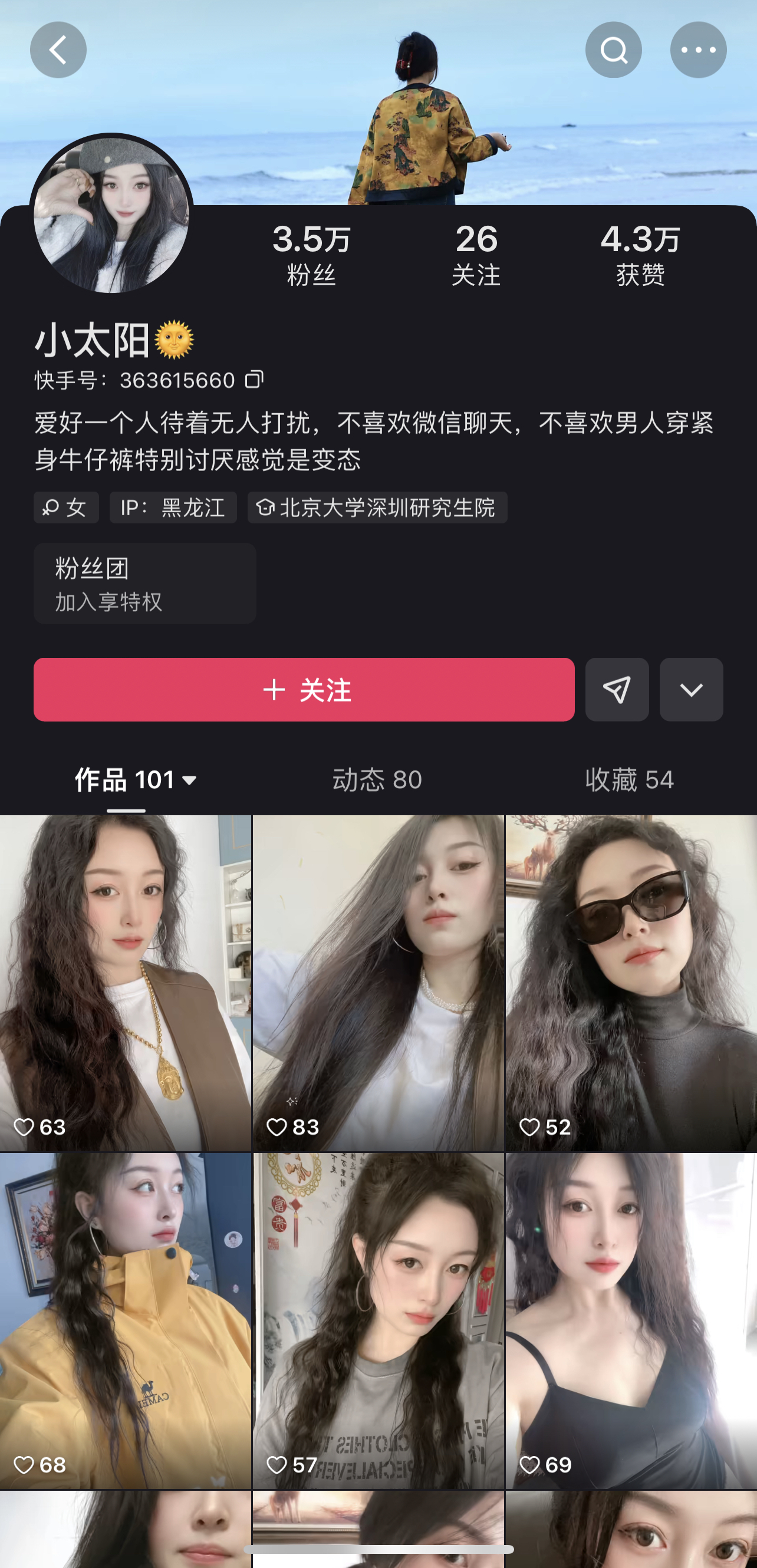Viewport: 757px width, 1568px height.
Task: Open the search icon in the header
Action: (x=613, y=50)
